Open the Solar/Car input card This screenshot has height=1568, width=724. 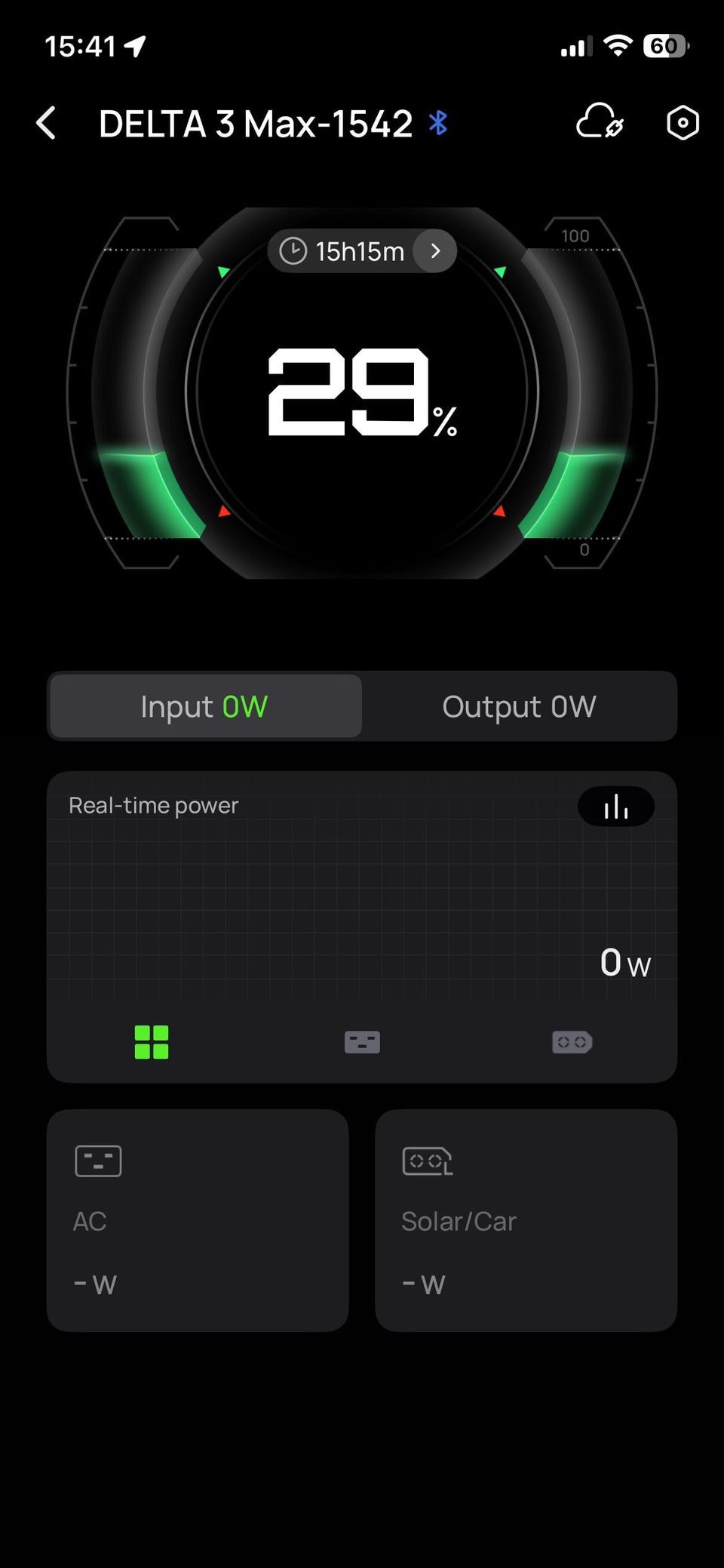[526, 1220]
